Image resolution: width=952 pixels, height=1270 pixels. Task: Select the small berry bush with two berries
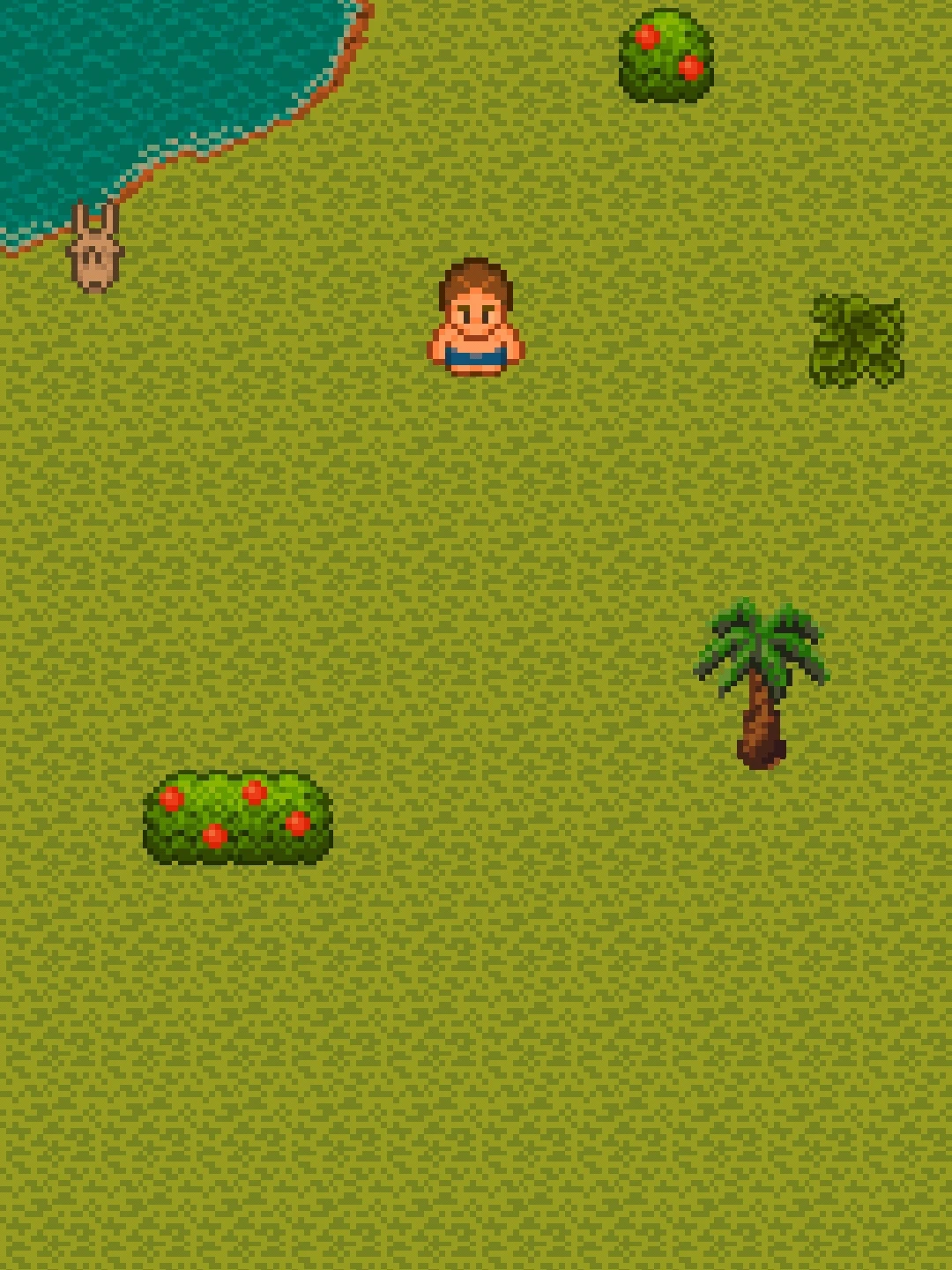pos(666,56)
